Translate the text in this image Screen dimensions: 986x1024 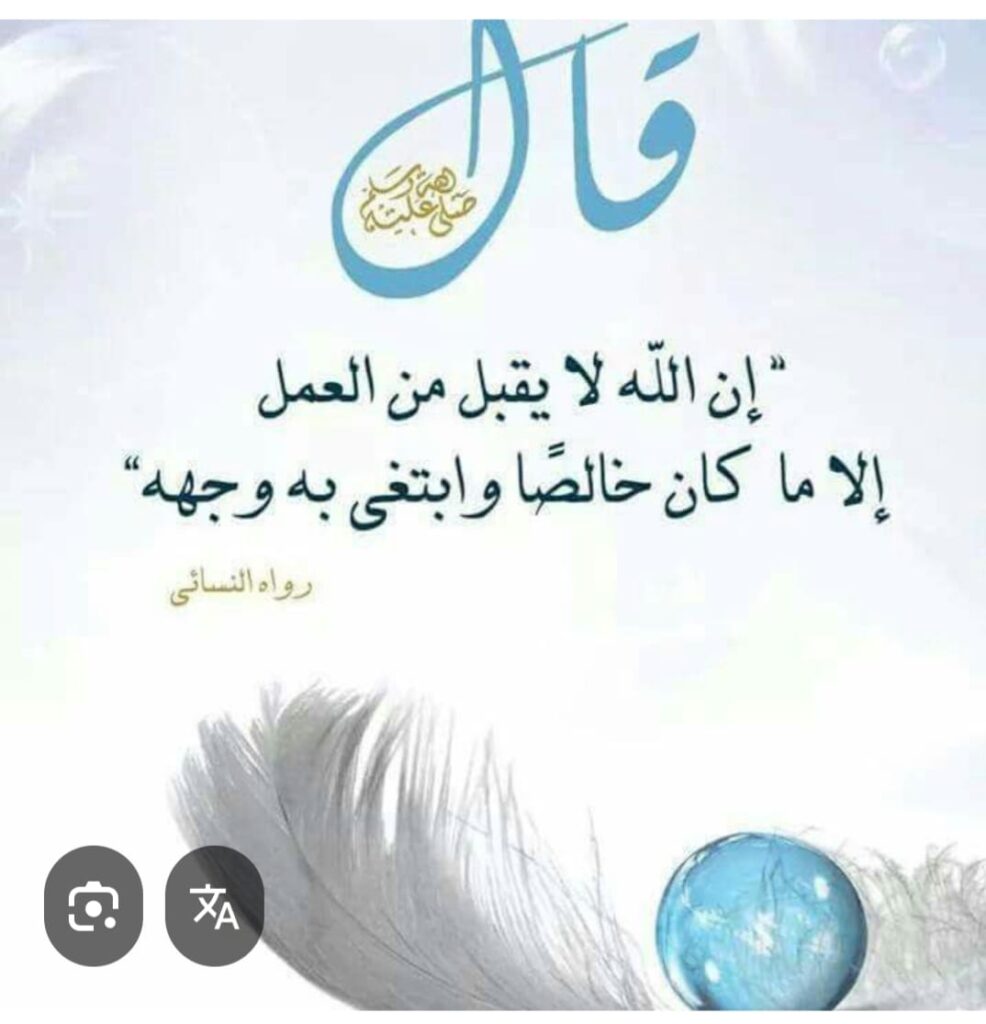[214, 905]
